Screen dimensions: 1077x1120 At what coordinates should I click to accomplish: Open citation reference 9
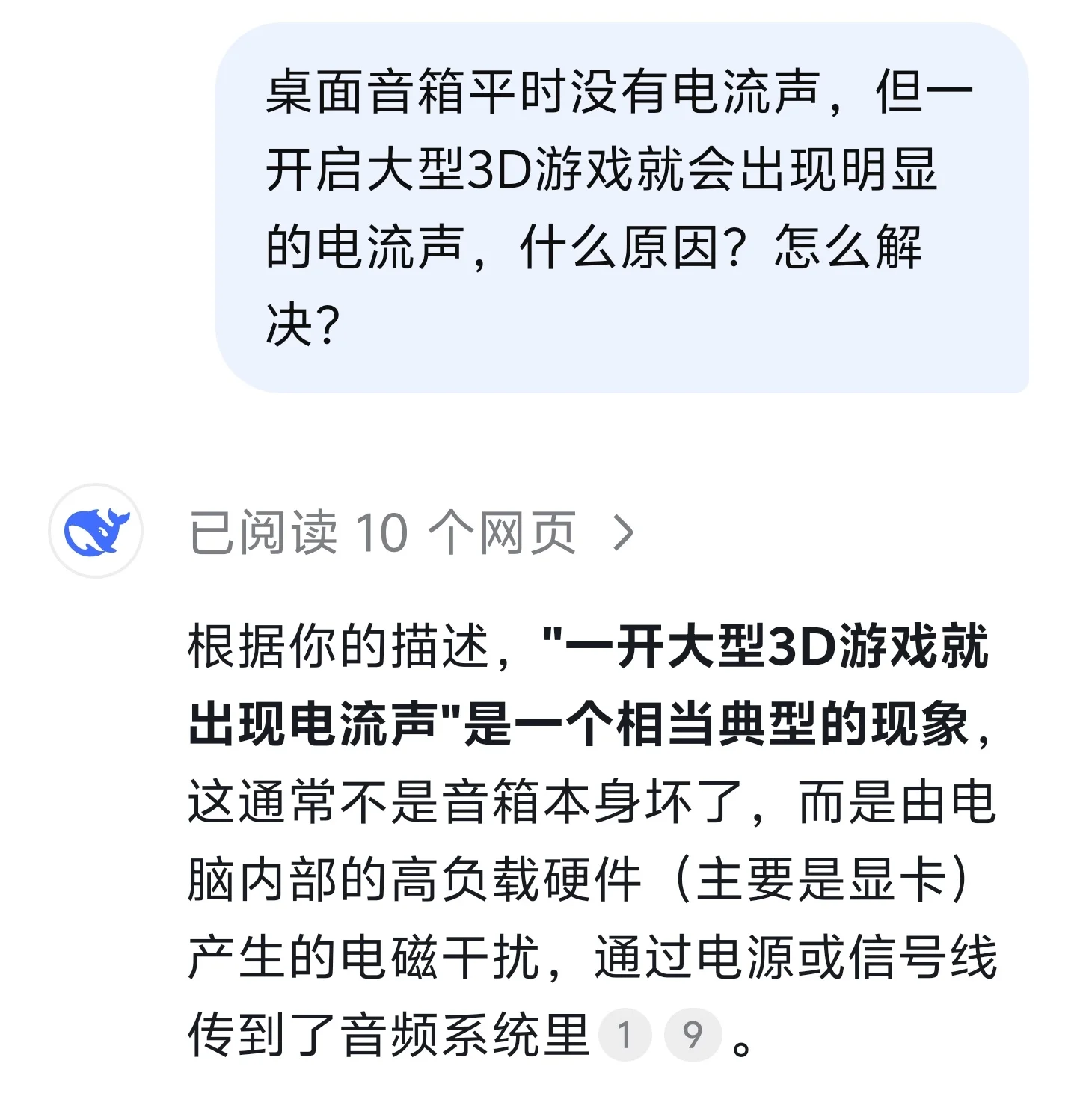click(693, 1035)
